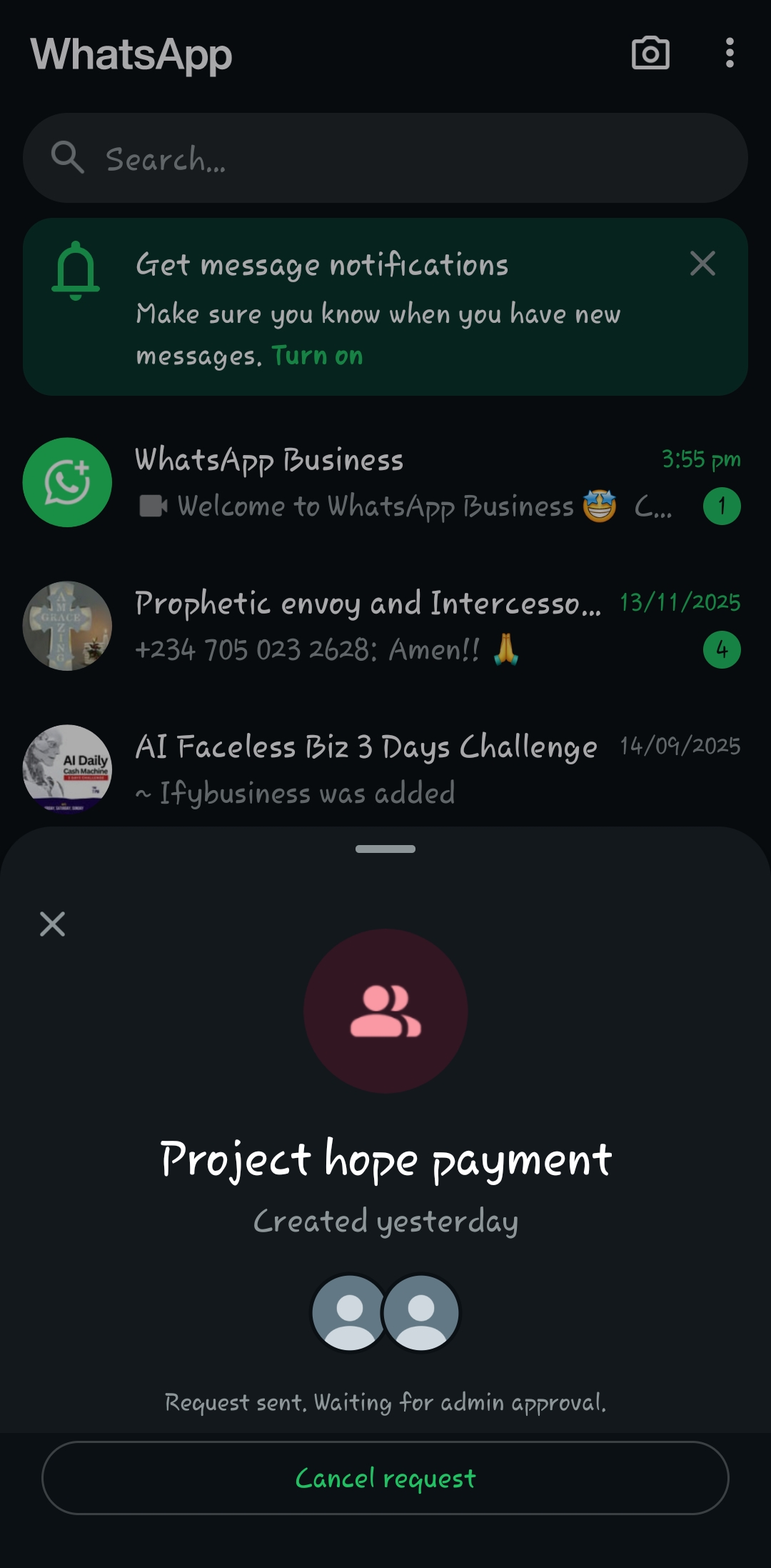This screenshot has height=1568, width=771.
Task: Dismiss the message notifications banner
Action: [702, 264]
